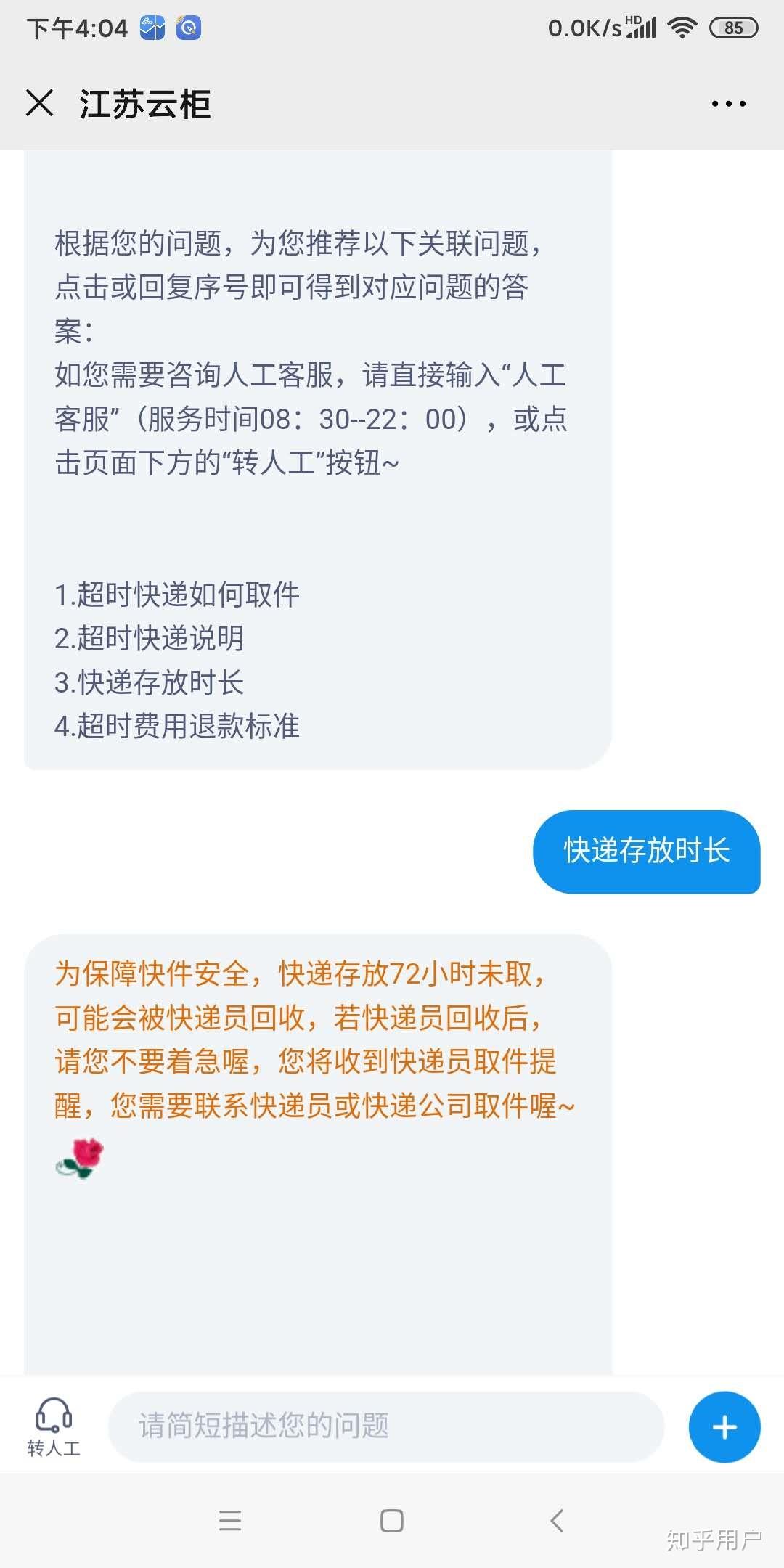Tap the system home button
The width and height of the screenshot is (784, 1568).
pyautogui.click(x=392, y=1520)
